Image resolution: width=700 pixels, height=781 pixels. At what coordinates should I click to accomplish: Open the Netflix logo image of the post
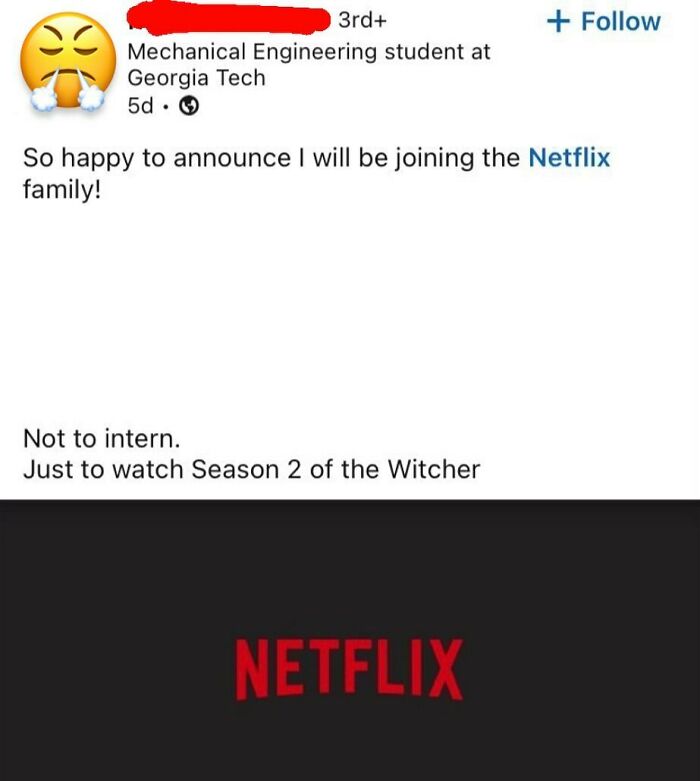[349, 668]
